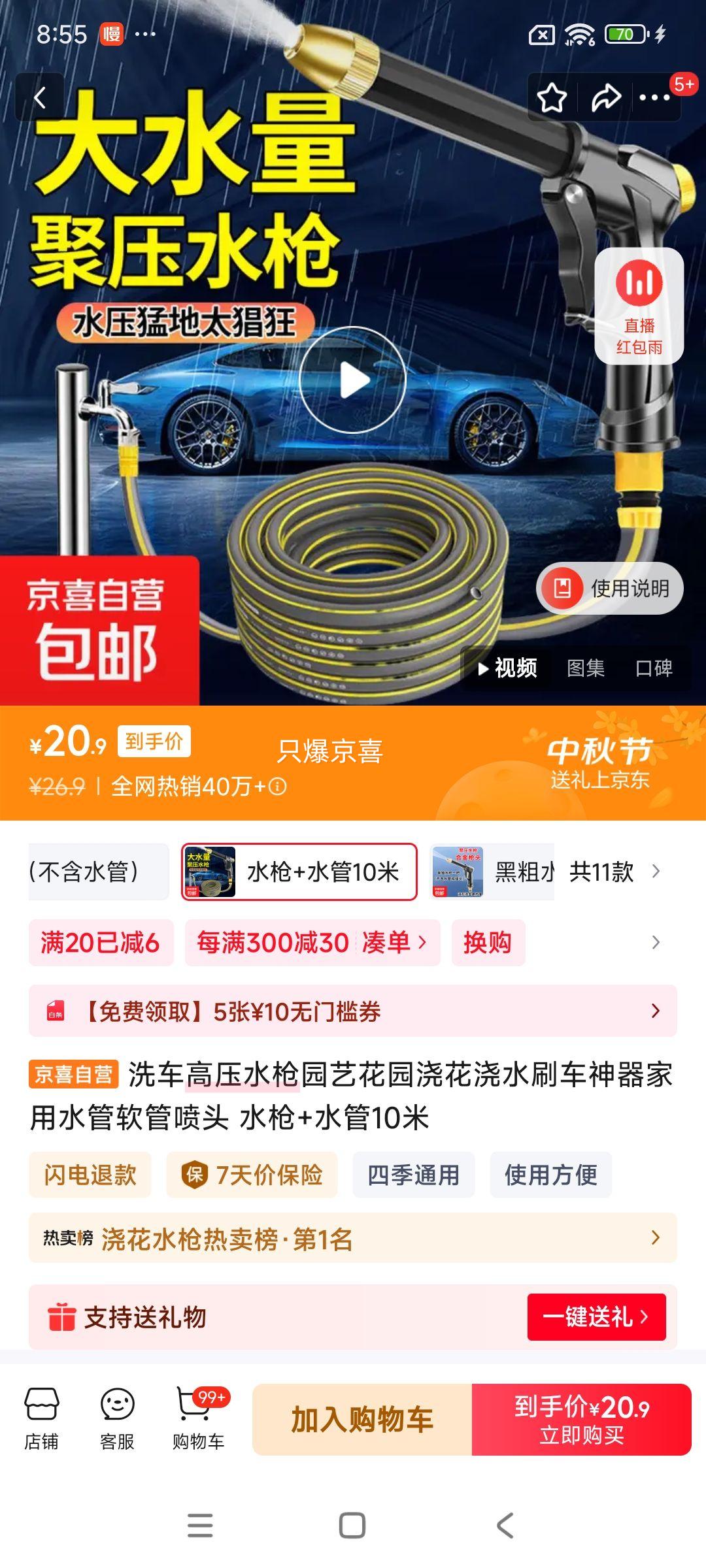Open the three-dot overflow menu

[655, 98]
